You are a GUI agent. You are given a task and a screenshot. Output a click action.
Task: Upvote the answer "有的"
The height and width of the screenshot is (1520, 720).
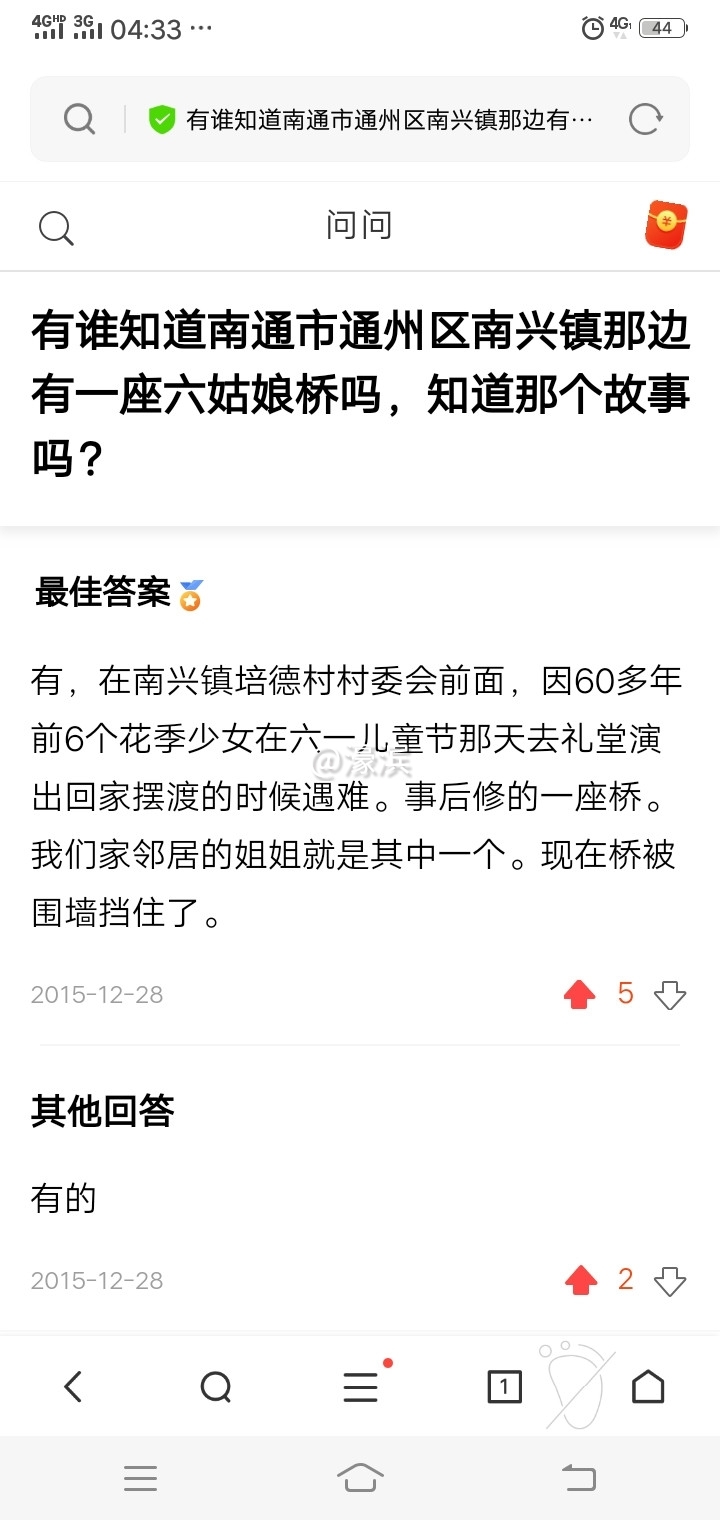coord(579,1280)
